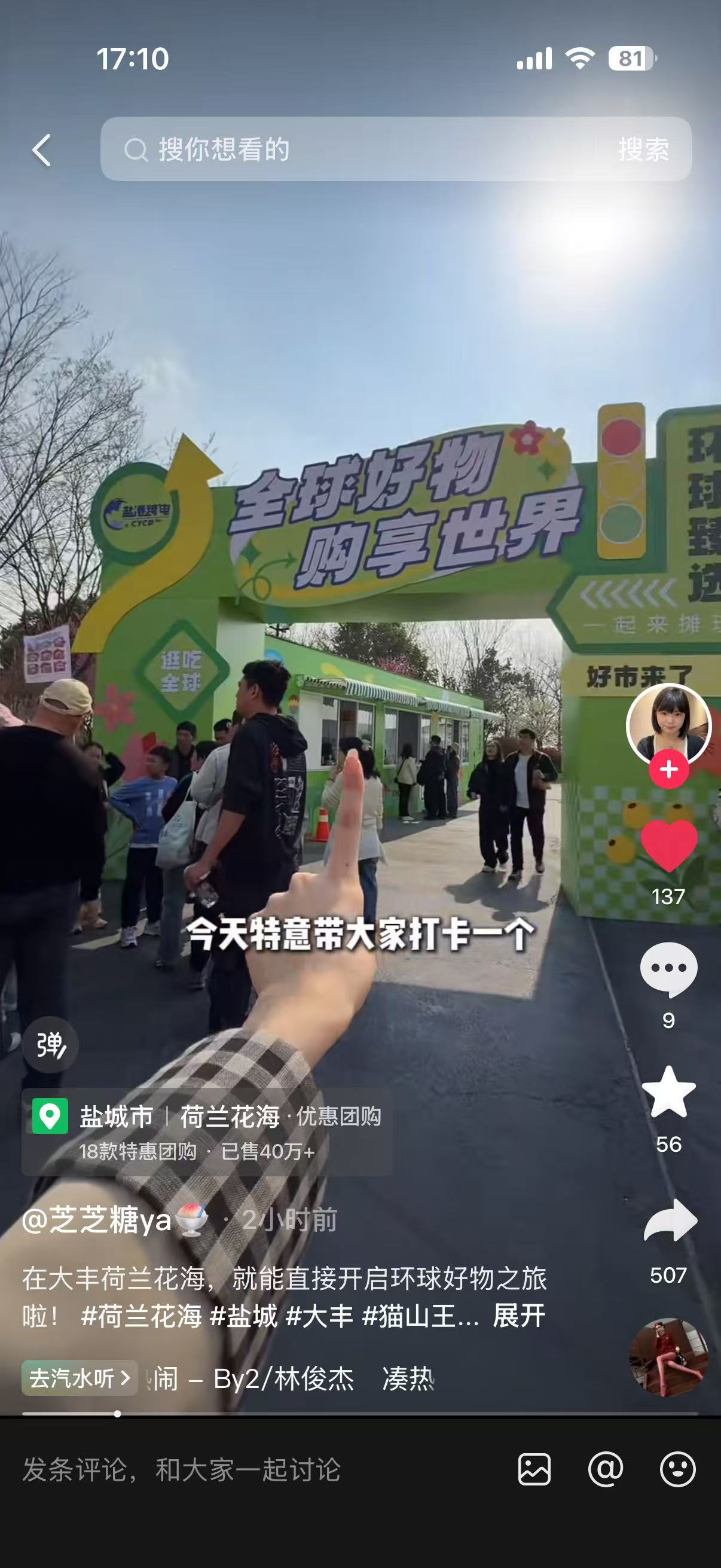Mention someone with the @ icon

606,1469
